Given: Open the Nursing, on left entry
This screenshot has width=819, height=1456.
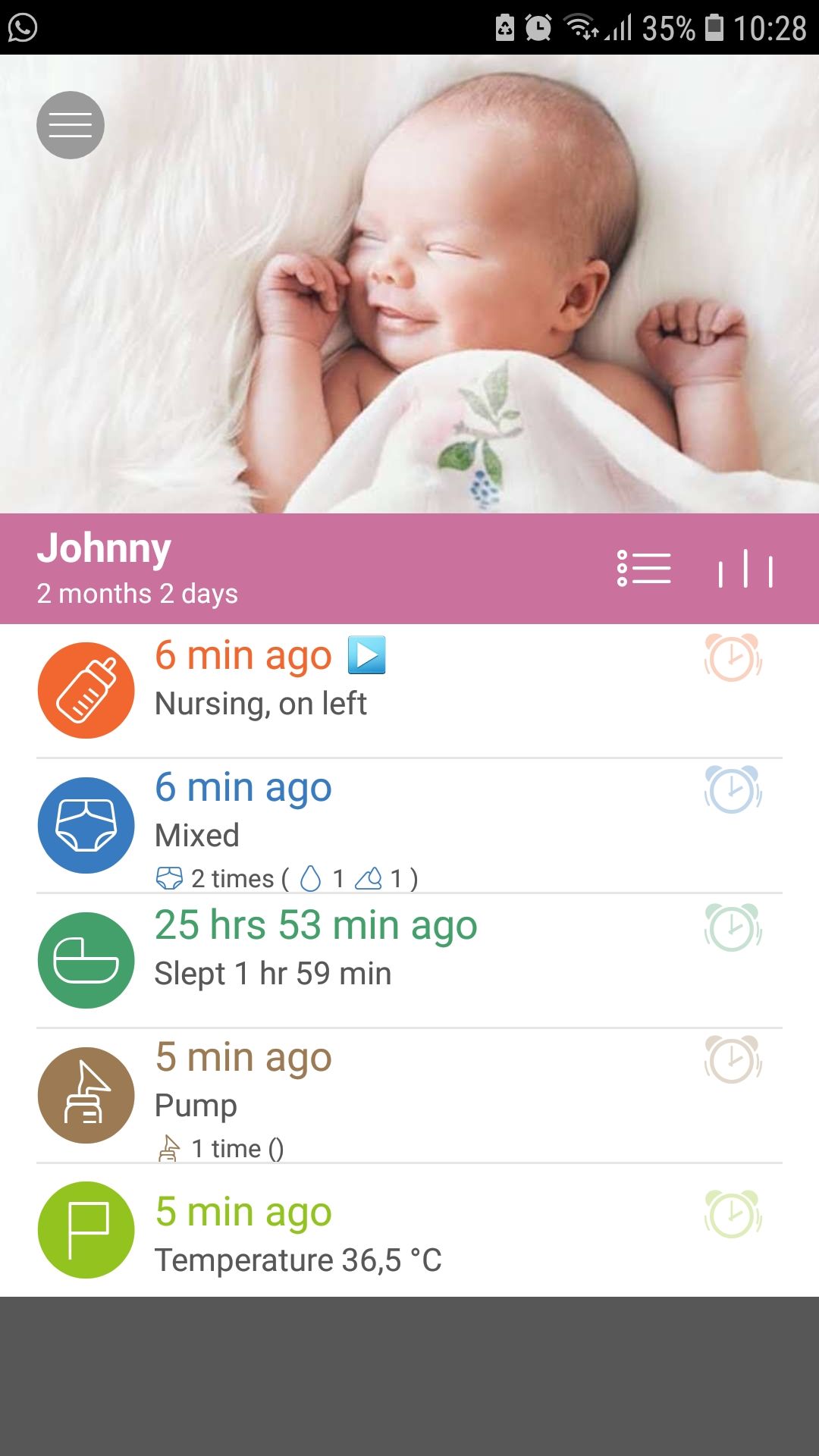Looking at the screenshot, I should point(261,704).
